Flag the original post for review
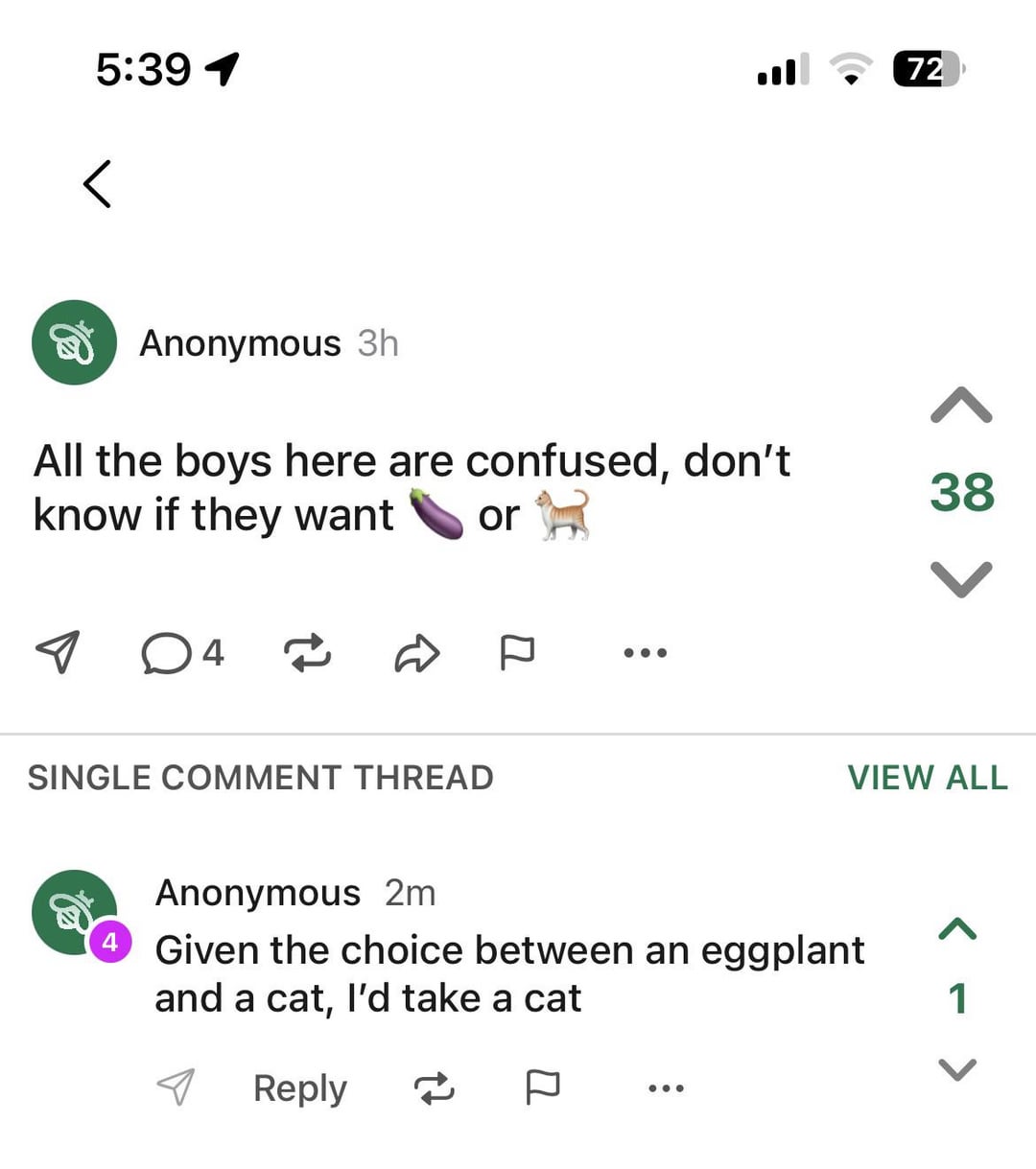Screen dimensions: 1036x1169 click(x=517, y=653)
